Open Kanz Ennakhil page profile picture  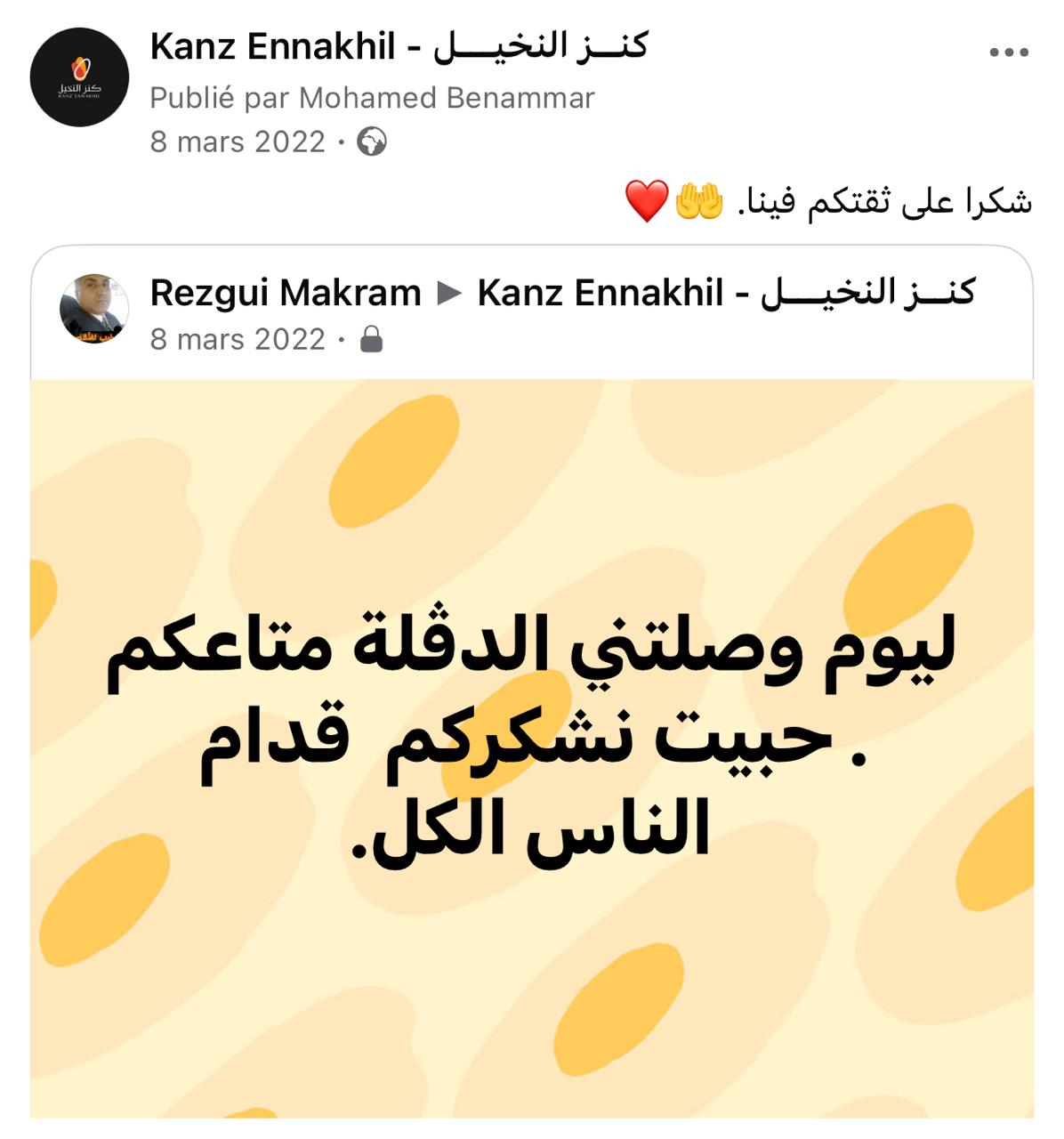(x=79, y=77)
